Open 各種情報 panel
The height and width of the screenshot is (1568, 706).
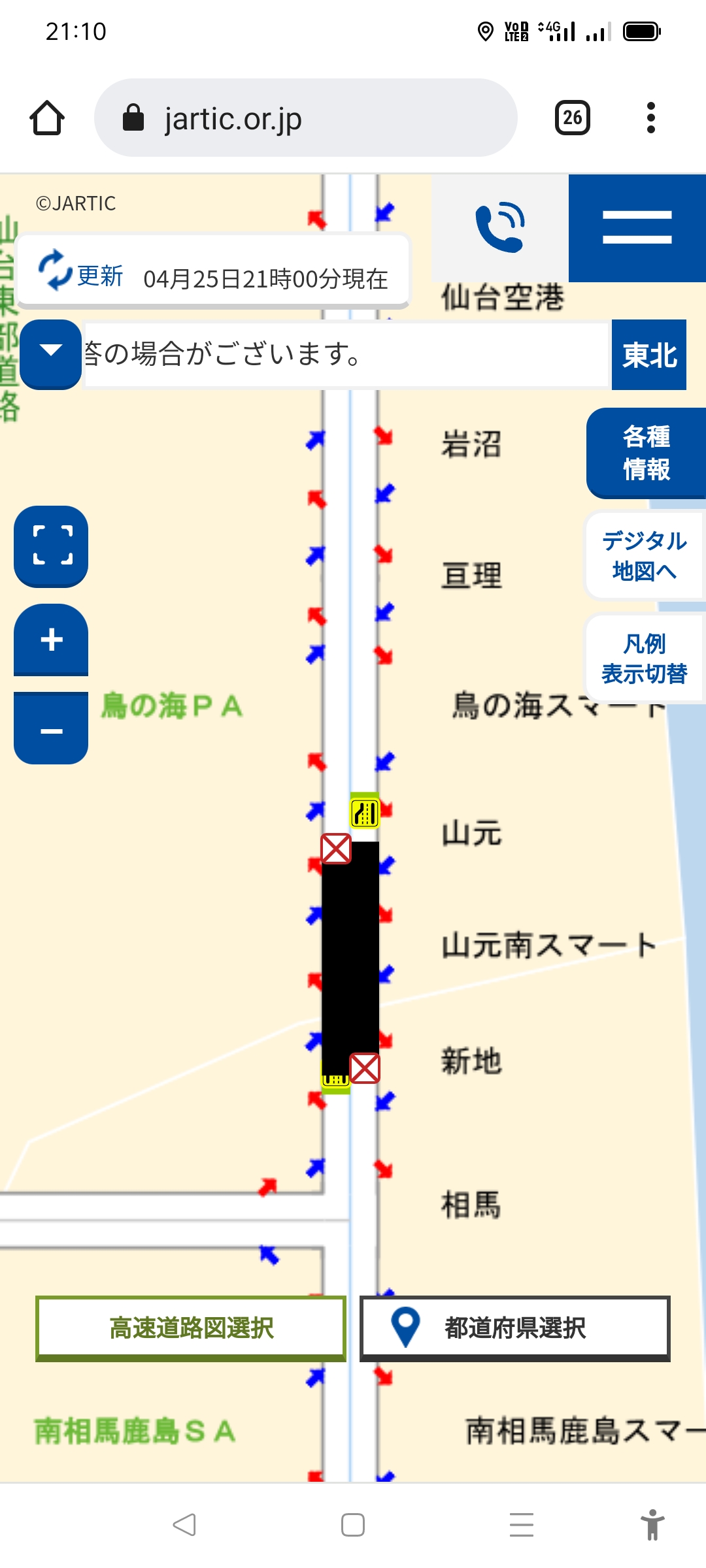(646, 453)
